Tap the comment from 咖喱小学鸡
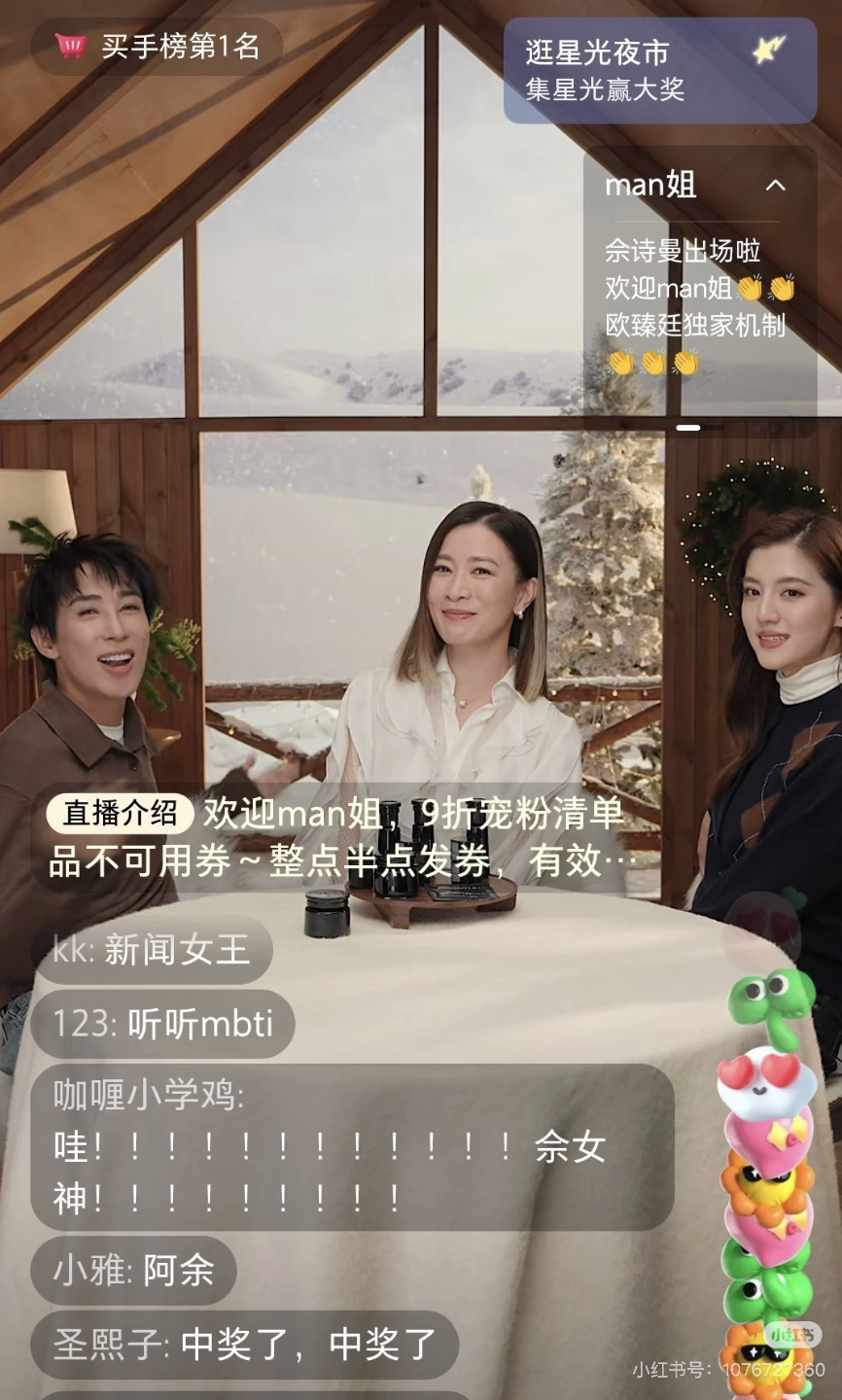 pos(352,1146)
